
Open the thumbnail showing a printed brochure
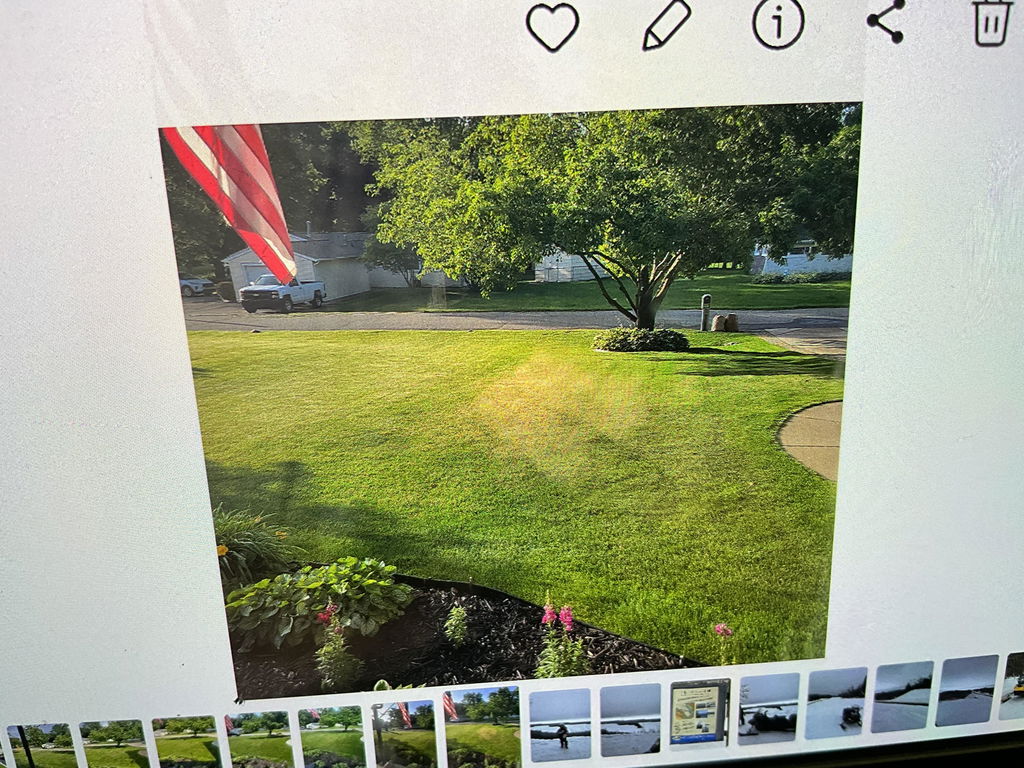point(699,713)
